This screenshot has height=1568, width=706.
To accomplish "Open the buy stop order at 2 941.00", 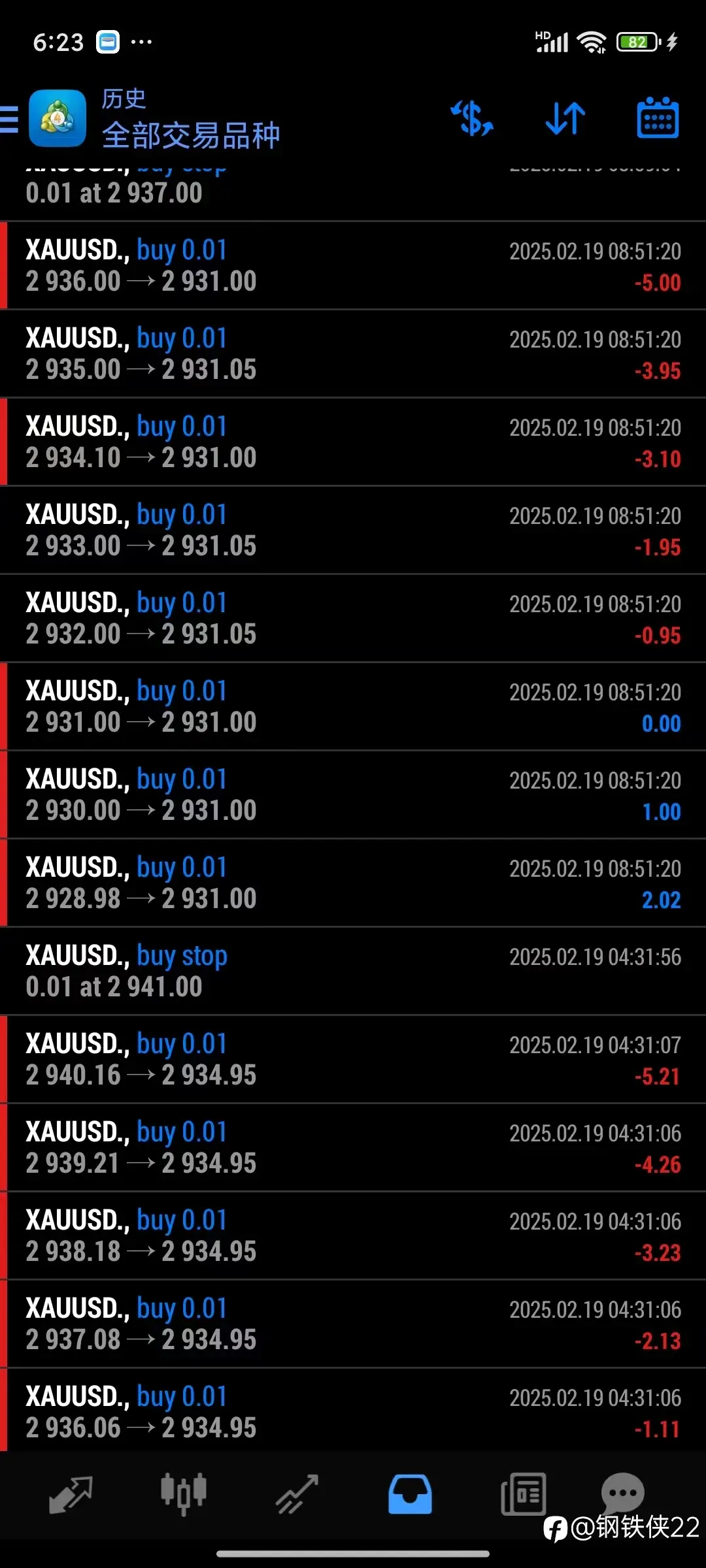I will 353,971.
